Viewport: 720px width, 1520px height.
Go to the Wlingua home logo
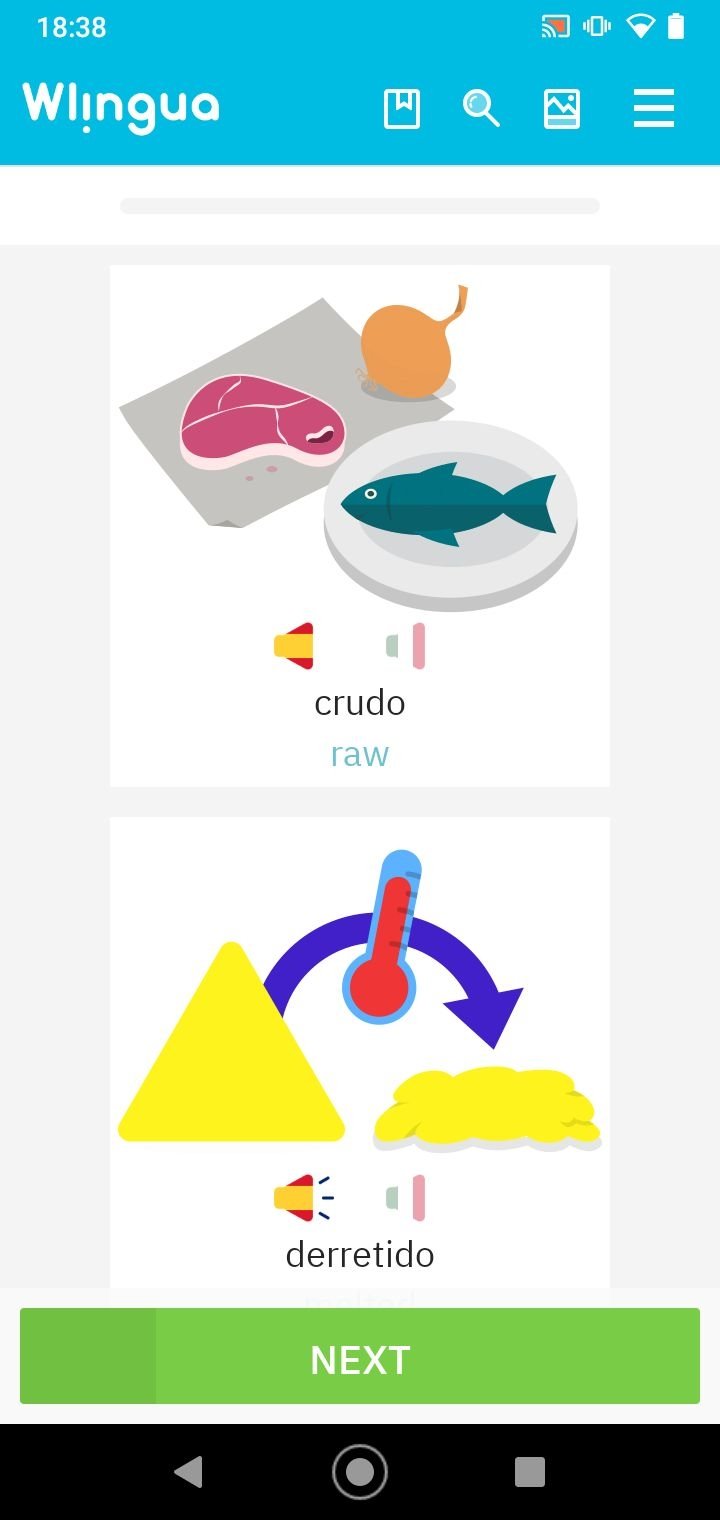121,106
